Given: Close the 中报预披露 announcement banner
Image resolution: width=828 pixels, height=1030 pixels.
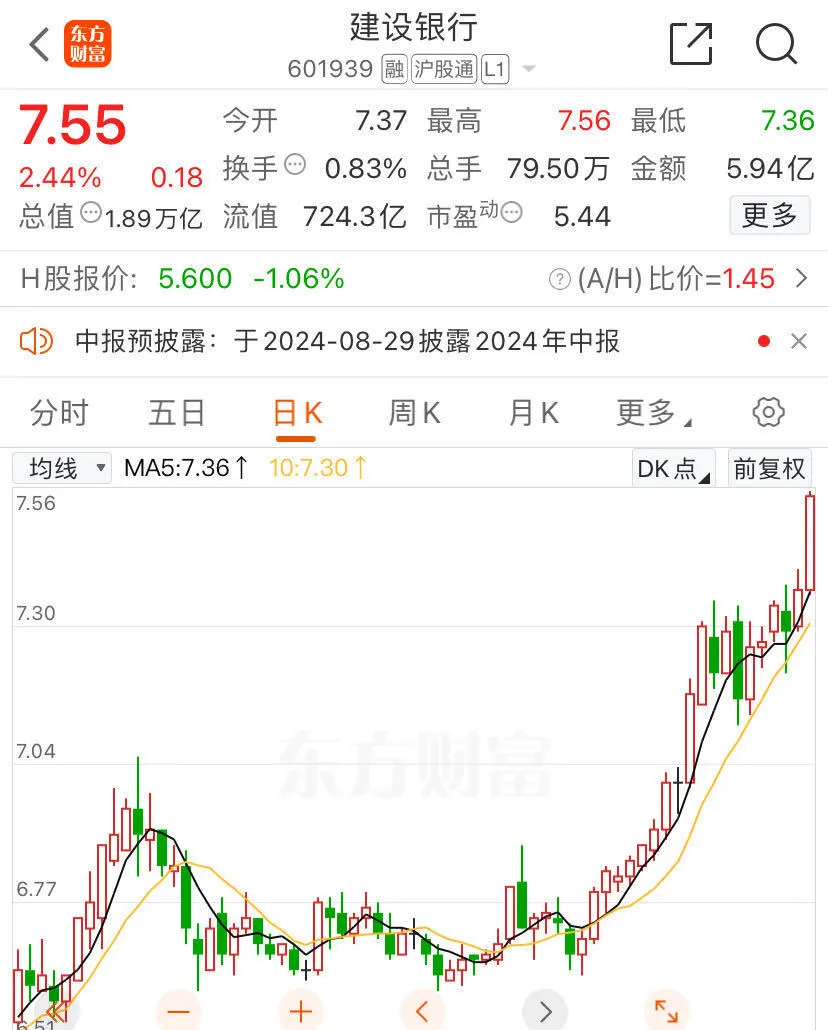Looking at the screenshot, I should 799,341.
